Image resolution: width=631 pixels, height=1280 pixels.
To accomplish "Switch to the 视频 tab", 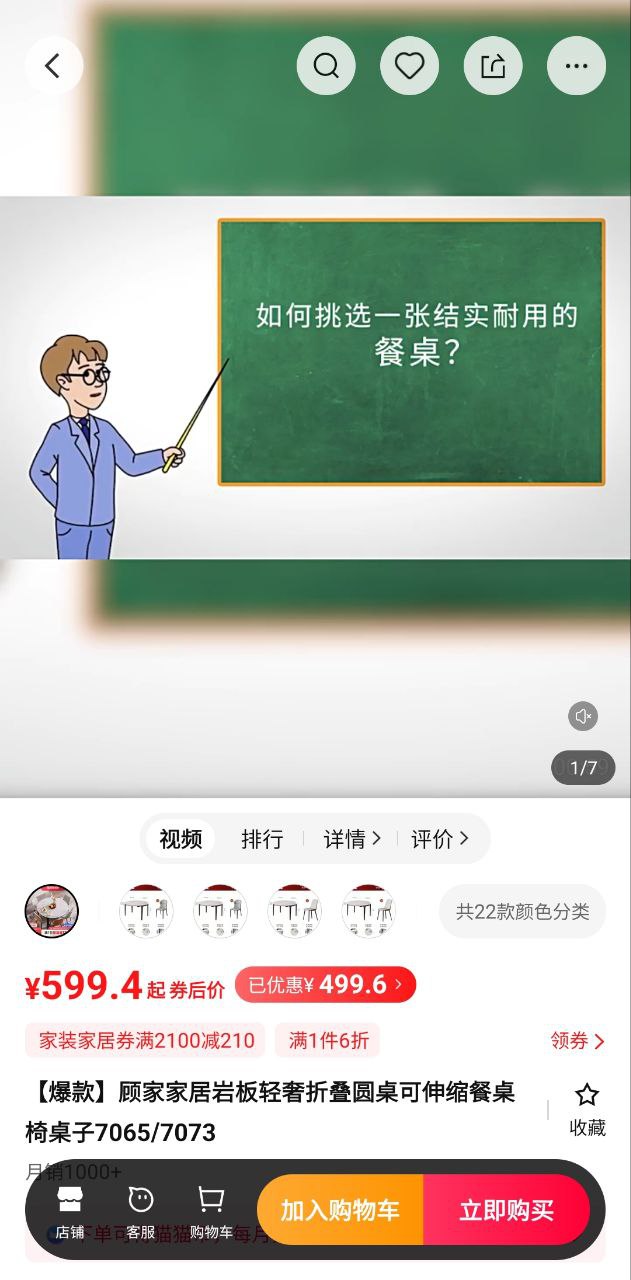I will (181, 839).
